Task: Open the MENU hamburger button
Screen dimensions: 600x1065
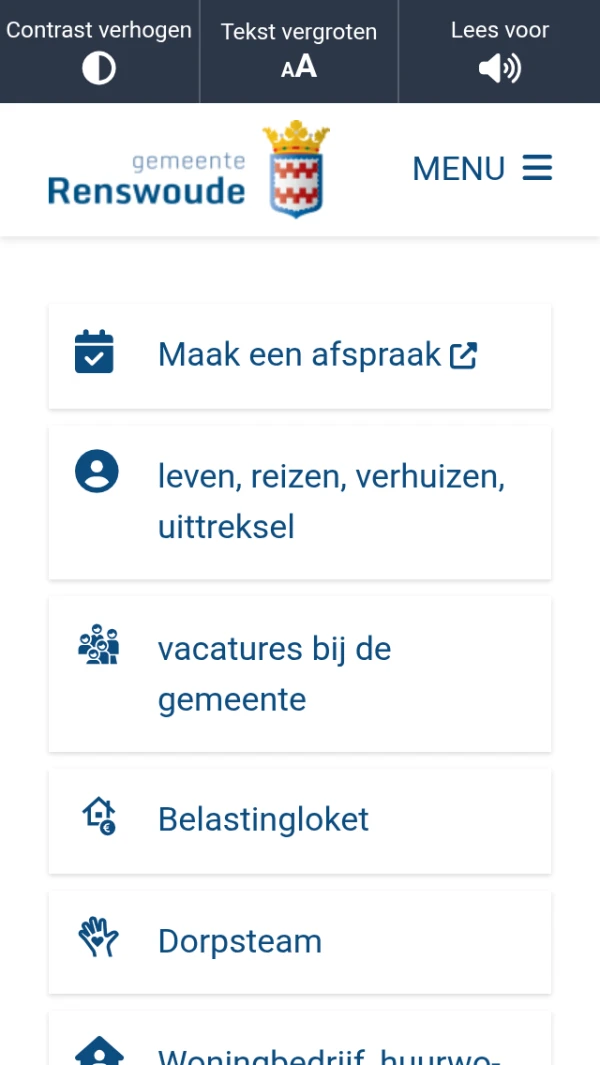Action: coord(482,168)
